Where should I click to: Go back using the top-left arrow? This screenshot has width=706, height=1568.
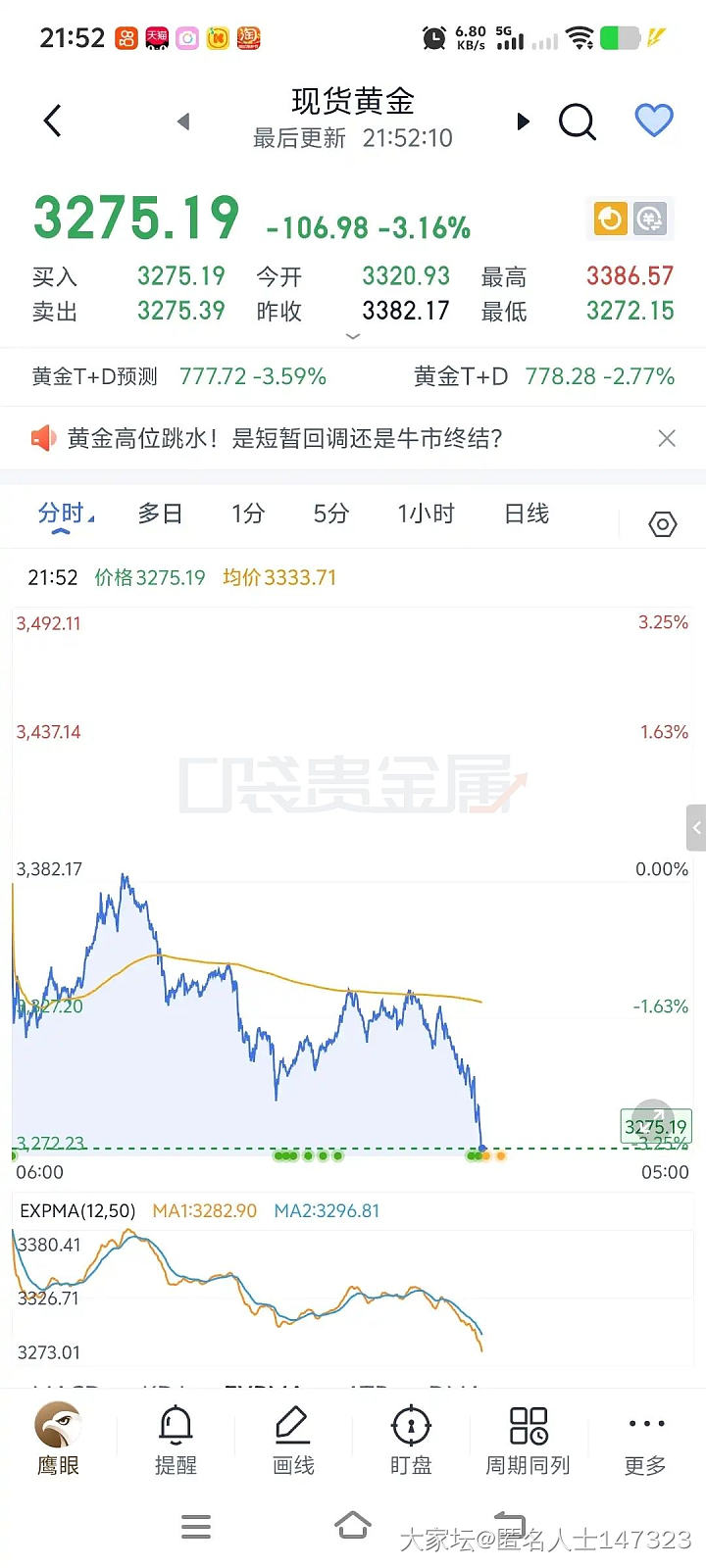click(53, 122)
